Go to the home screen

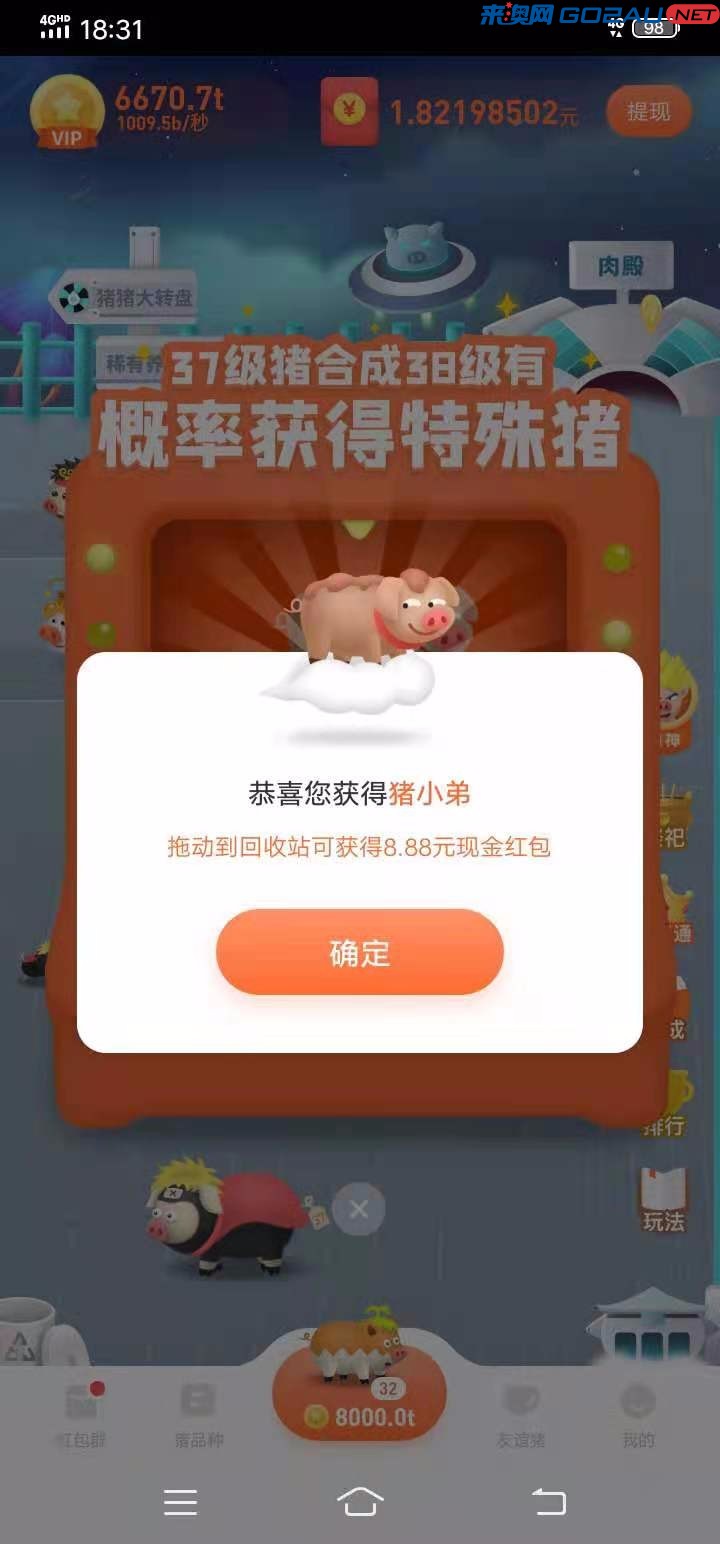click(x=360, y=1501)
